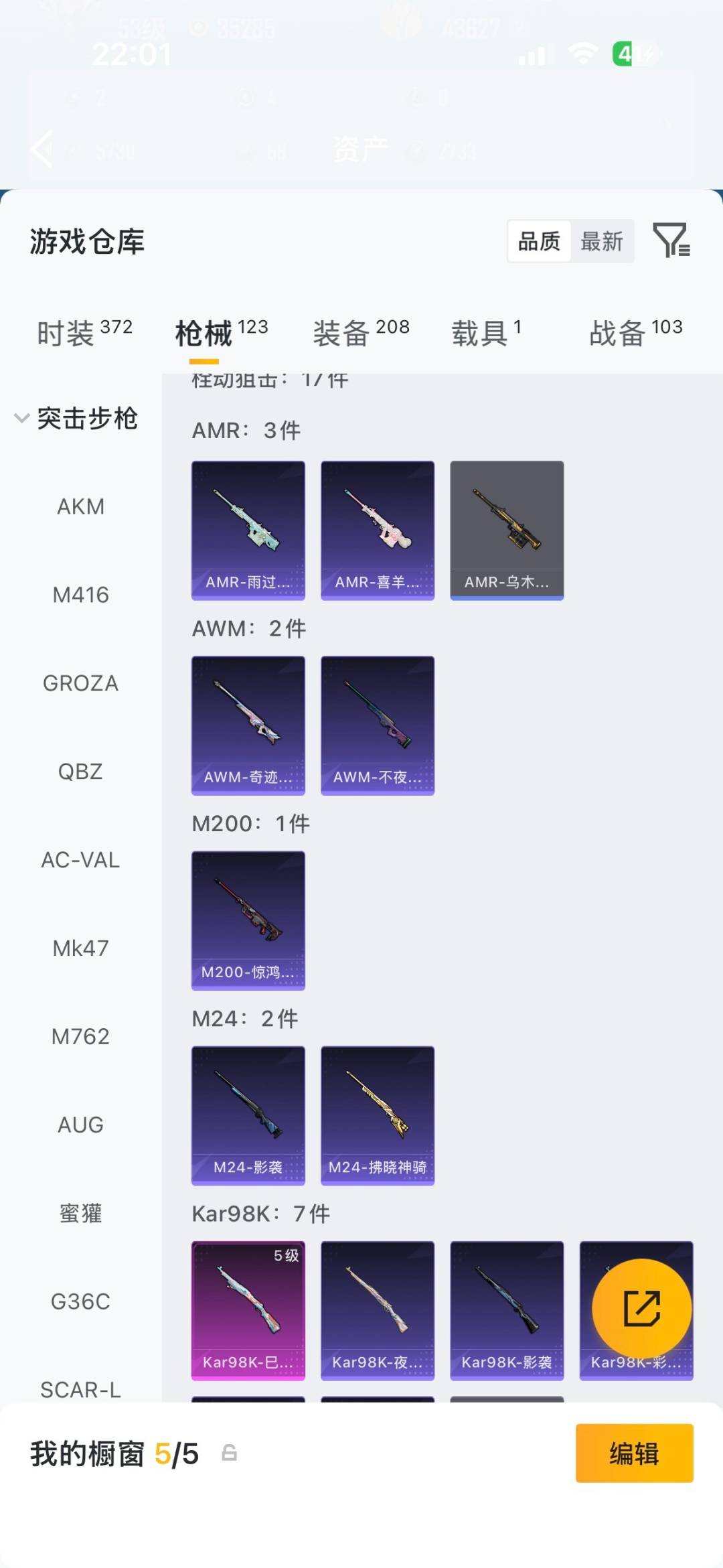Image resolution: width=723 pixels, height=1568 pixels.
Task: Open the M200-惊鸿 skin tile
Action: click(248, 920)
